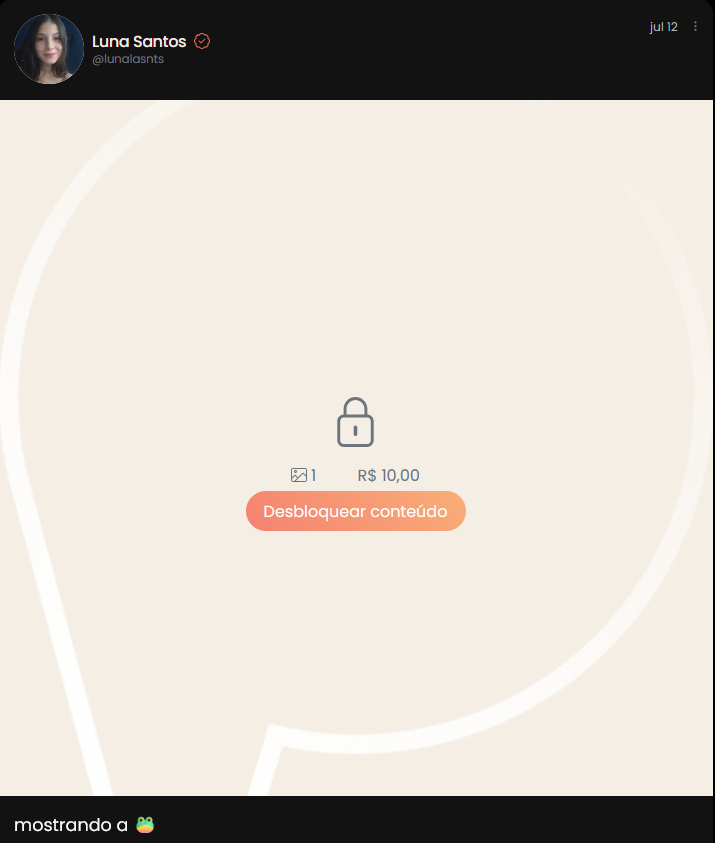This screenshot has height=843, width=715.
Task: Open the Luna Santos profile name
Action: (139, 41)
